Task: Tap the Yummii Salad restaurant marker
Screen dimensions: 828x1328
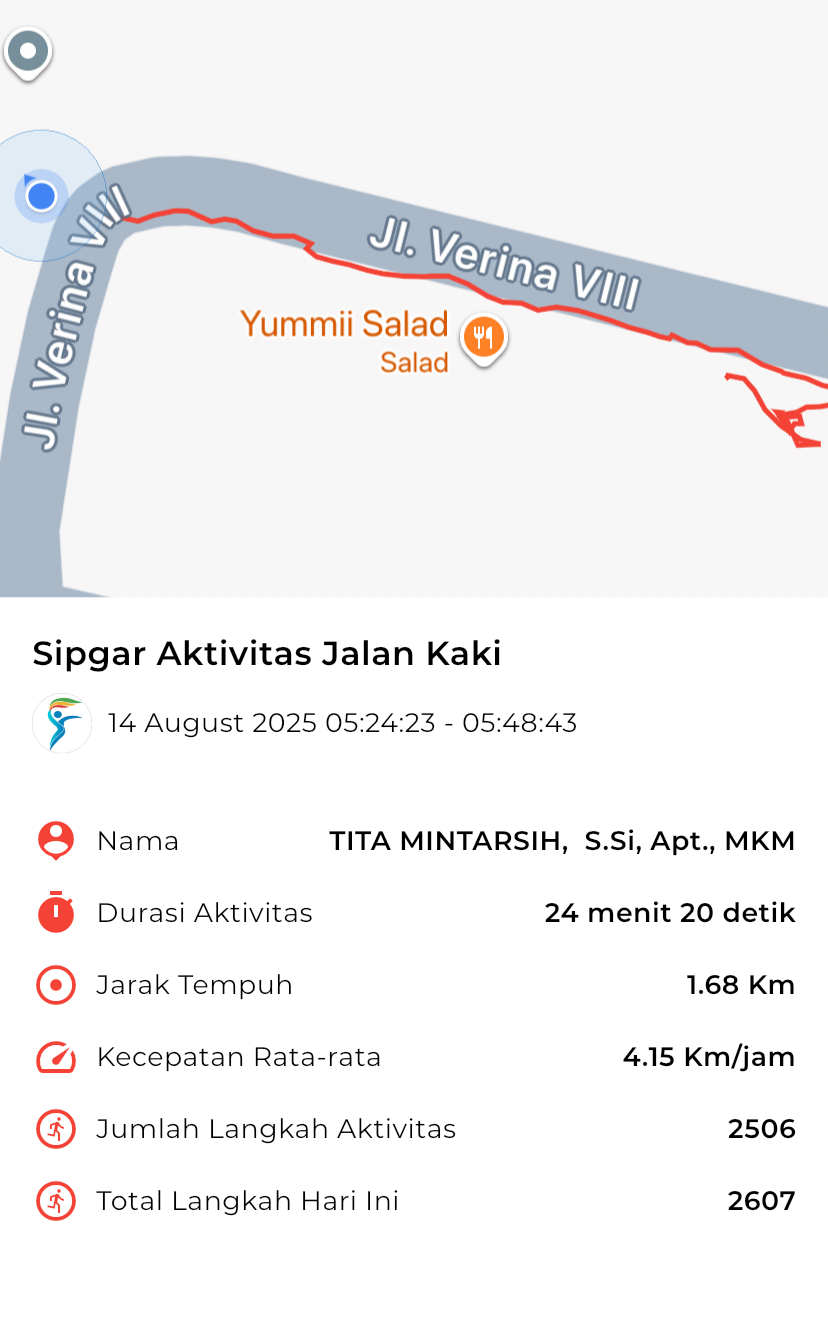Action: (484, 338)
